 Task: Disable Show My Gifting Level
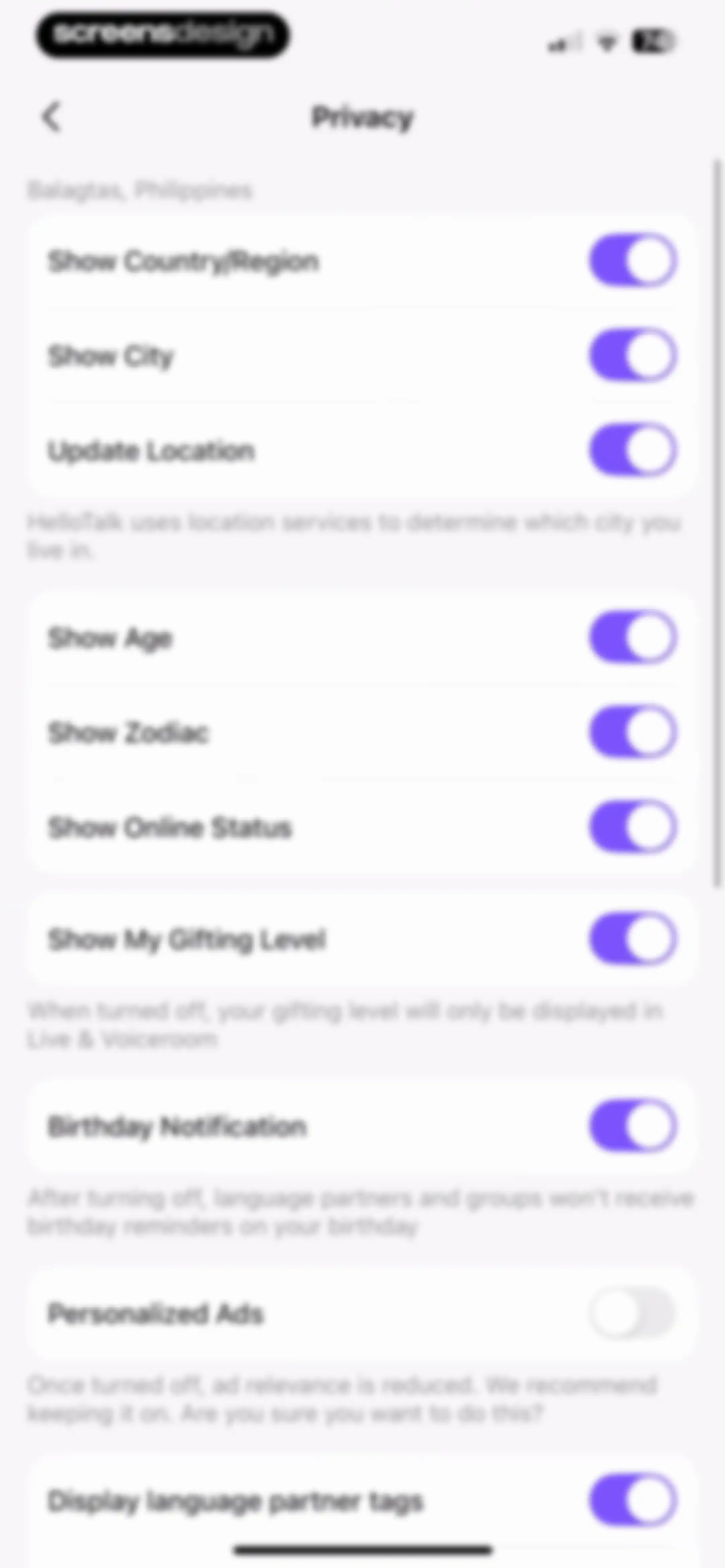pos(633,939)
